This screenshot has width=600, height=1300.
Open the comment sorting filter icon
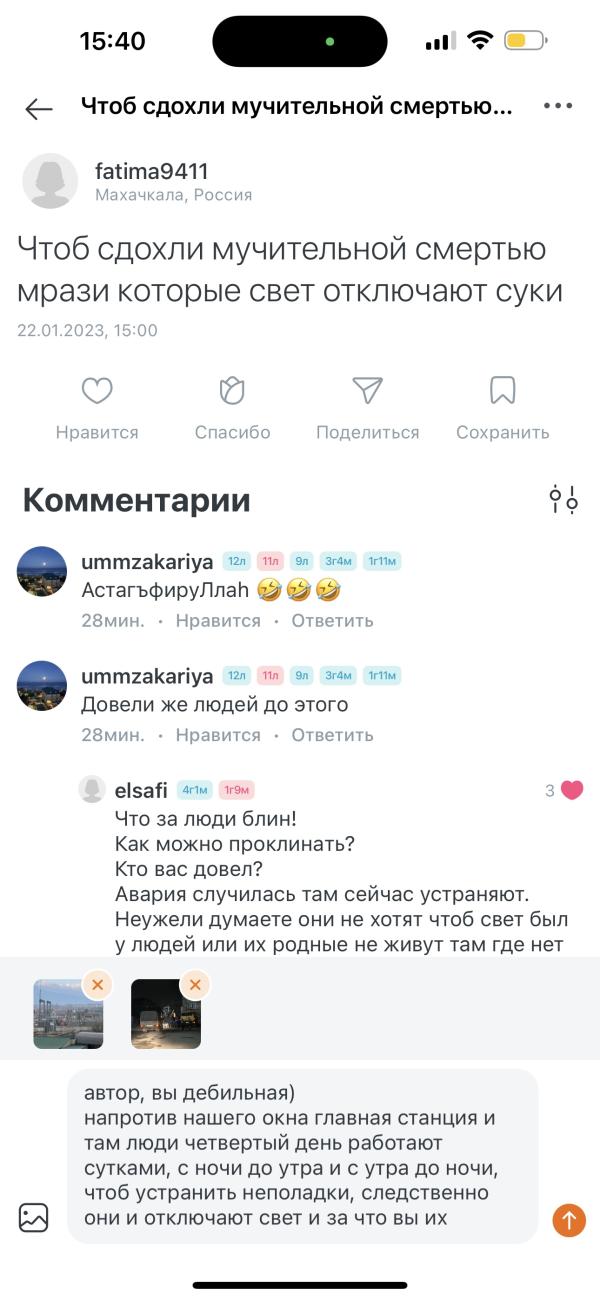click(563, 499)
